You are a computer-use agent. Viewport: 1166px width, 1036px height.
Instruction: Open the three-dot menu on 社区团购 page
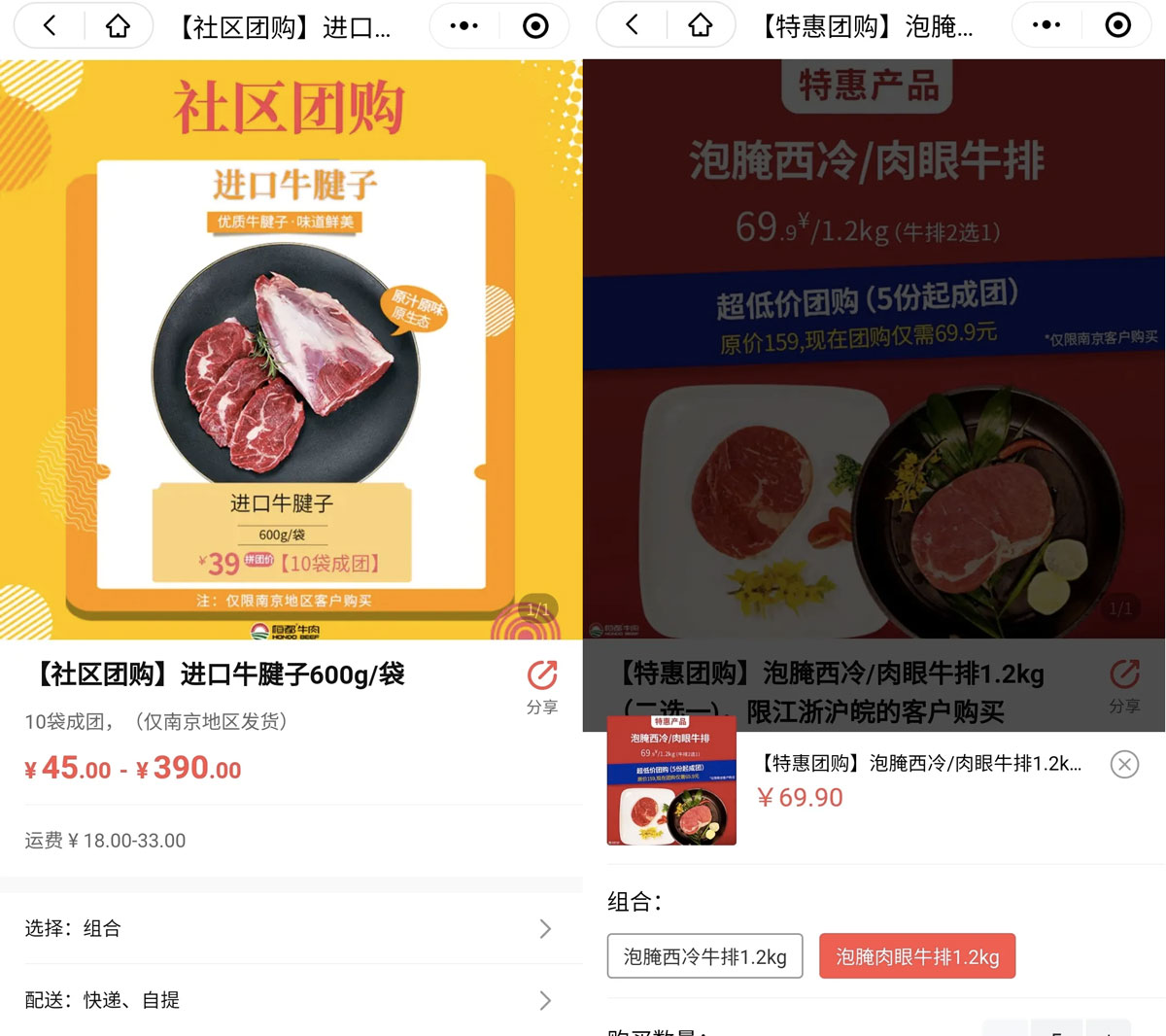point(464,26)
